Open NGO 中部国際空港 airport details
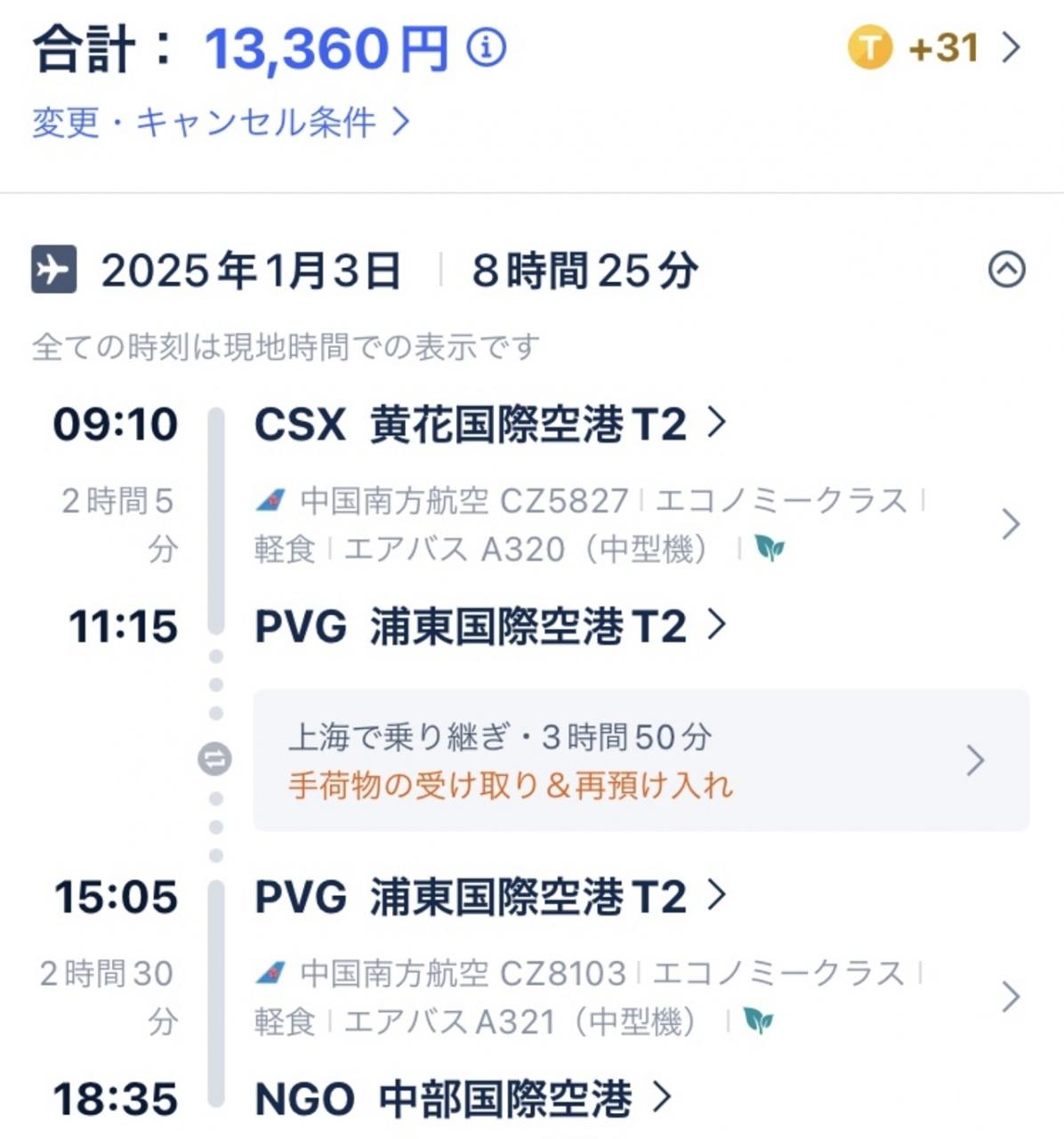This screenshot has width=1064, height=1139. coord(463,1099)
